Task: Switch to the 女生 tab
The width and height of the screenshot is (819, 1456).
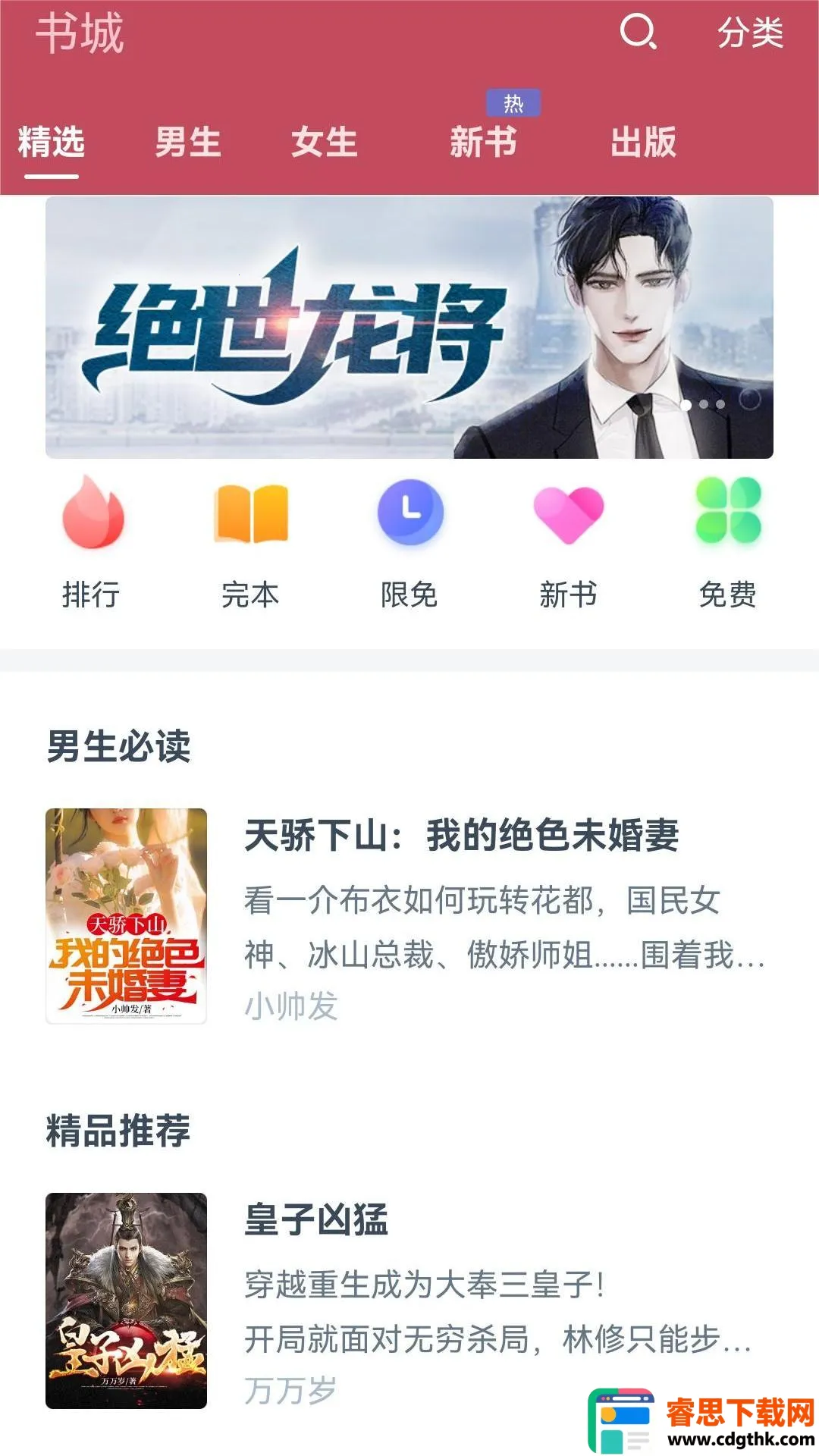Action: pyautogui.click(x=325, y=143)
